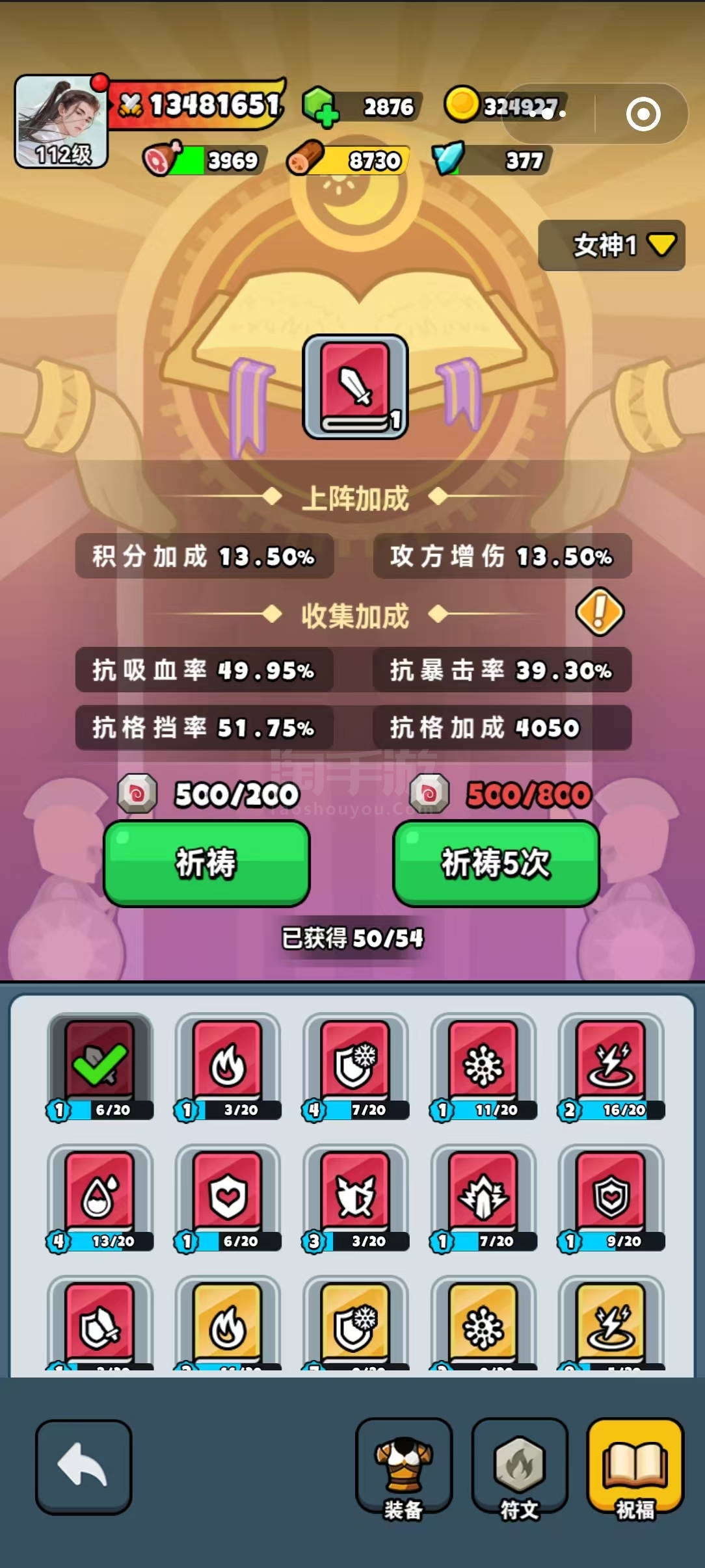Open the player avatar at 112级
This screenshot has height=1568, width=705.
click(x=61, y=122)
